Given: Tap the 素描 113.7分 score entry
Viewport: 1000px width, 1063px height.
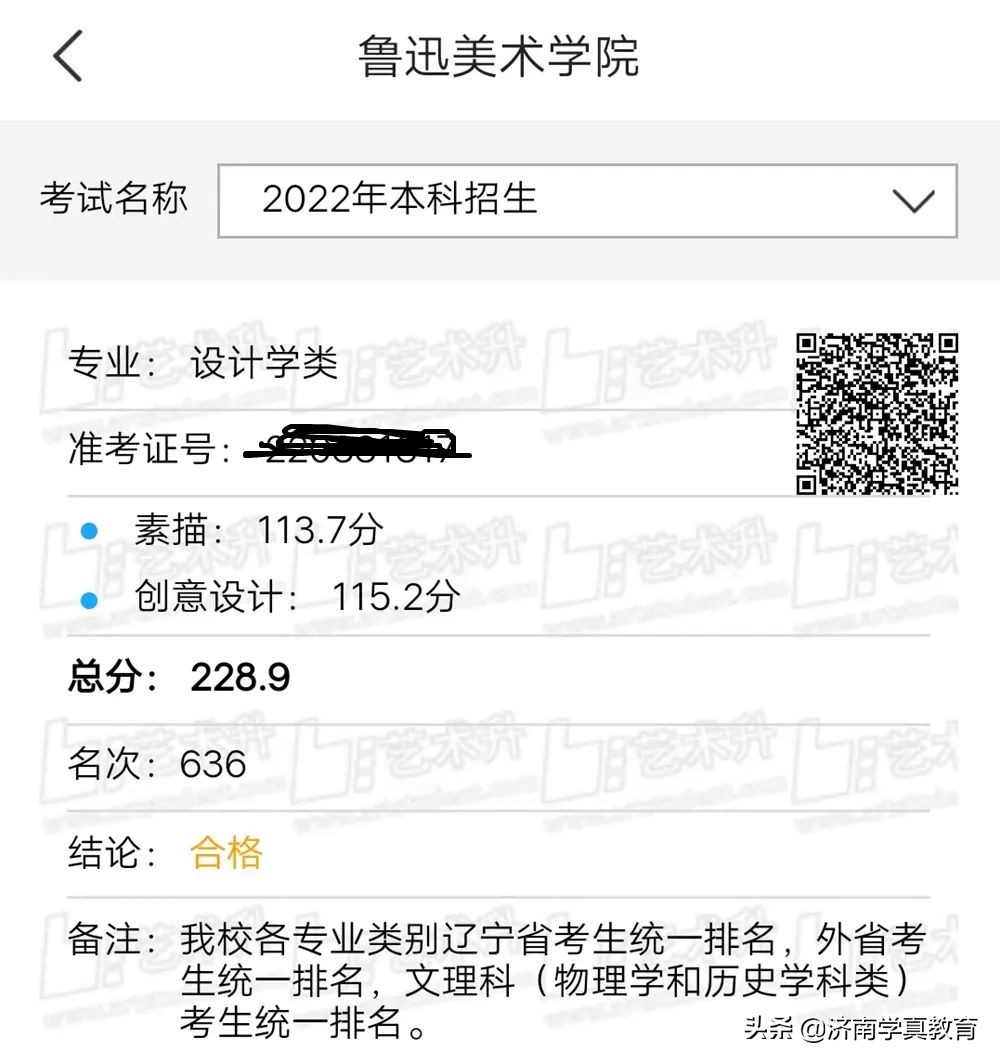Looking at the screenshot, I should 260,530.
